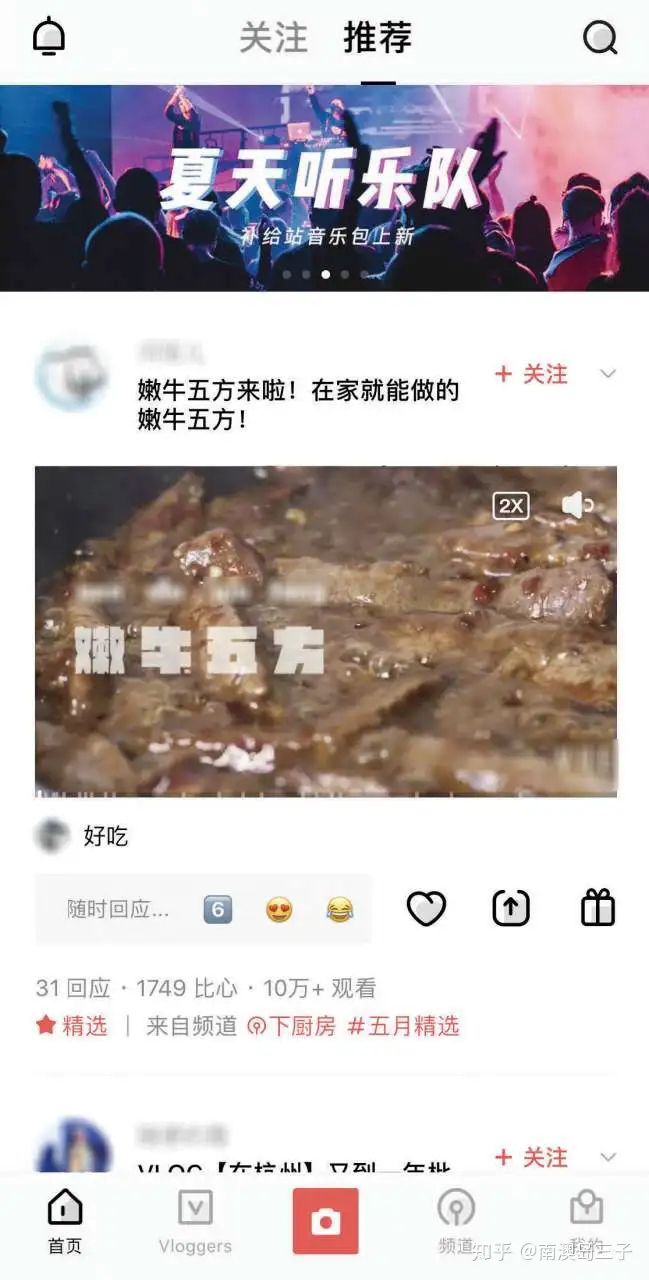
Task: Share the 嫩牛五方 post
Action: (x=511, y=908)
